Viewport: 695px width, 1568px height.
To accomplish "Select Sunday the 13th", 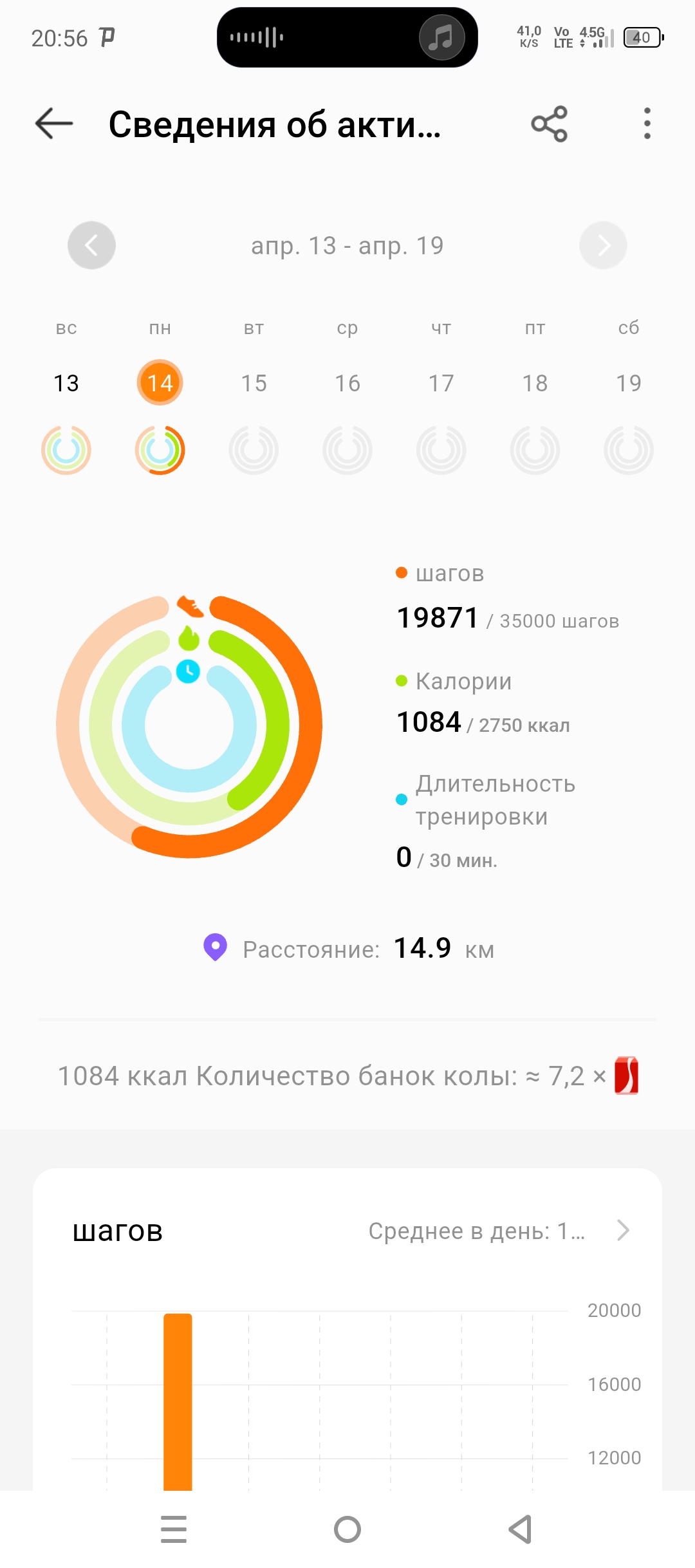I will pos(66,383).
